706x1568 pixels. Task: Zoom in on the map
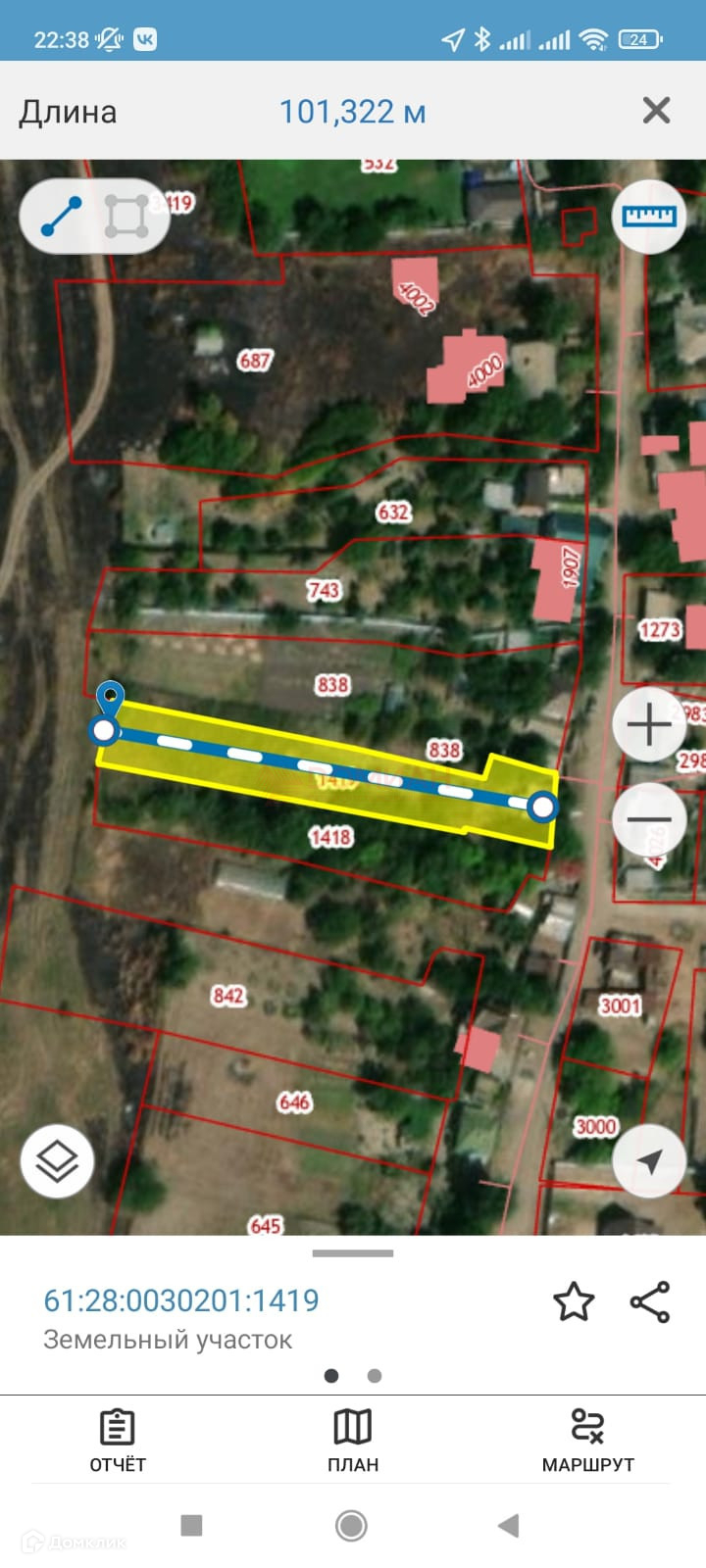[x=649, y=725]
